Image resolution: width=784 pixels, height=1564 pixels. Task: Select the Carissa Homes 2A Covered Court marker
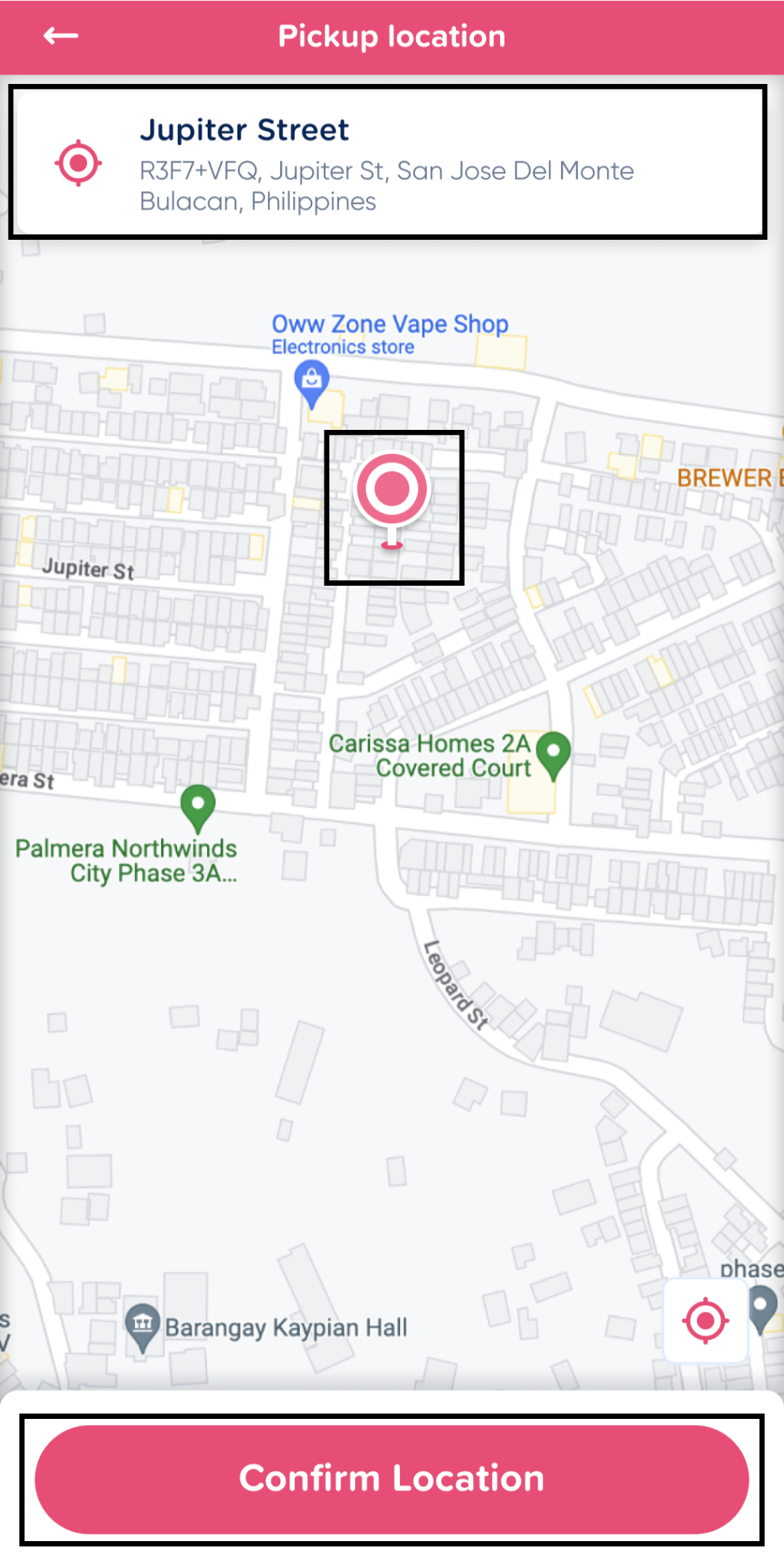click(553, 752)
